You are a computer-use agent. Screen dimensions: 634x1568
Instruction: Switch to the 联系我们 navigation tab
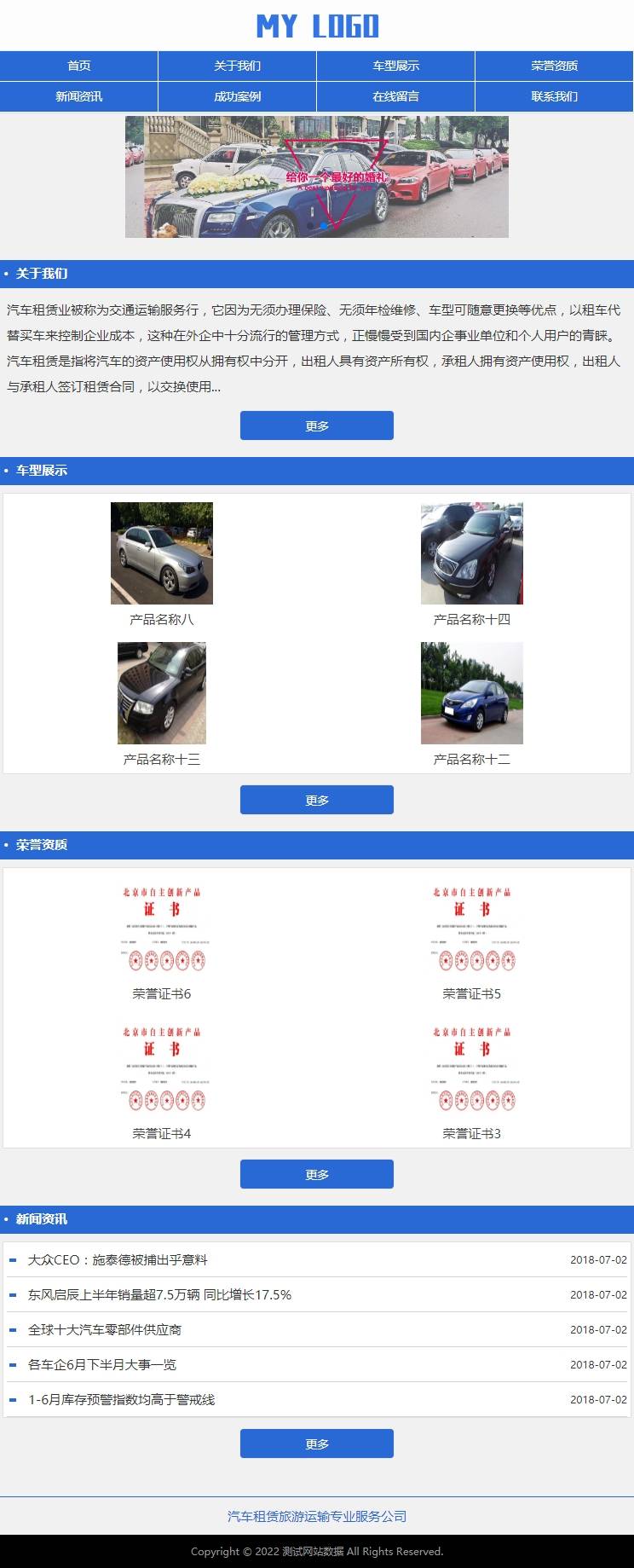tap(555, 96)
